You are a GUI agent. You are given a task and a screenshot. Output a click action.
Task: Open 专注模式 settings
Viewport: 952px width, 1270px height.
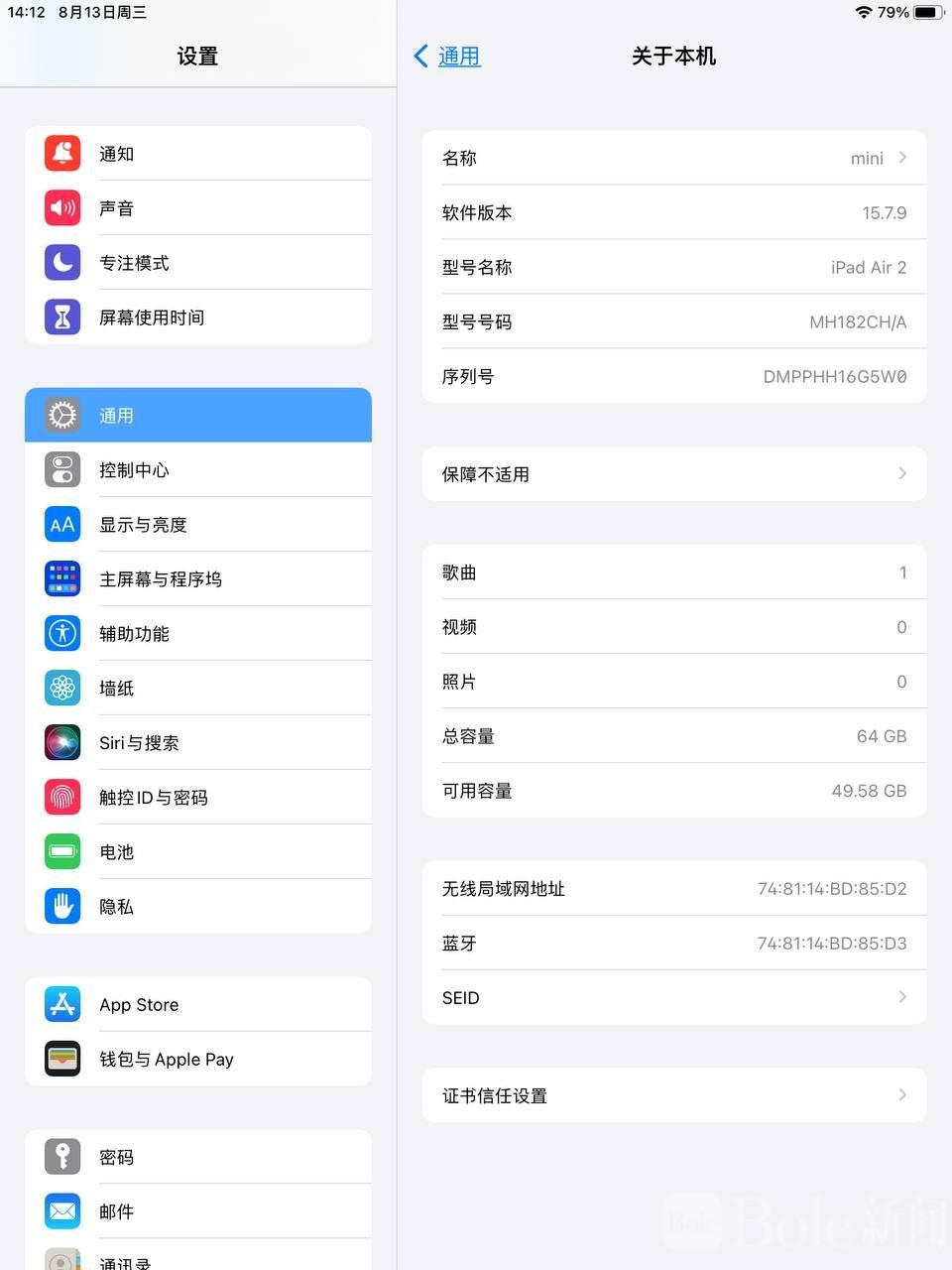click(x=198, y=263)
